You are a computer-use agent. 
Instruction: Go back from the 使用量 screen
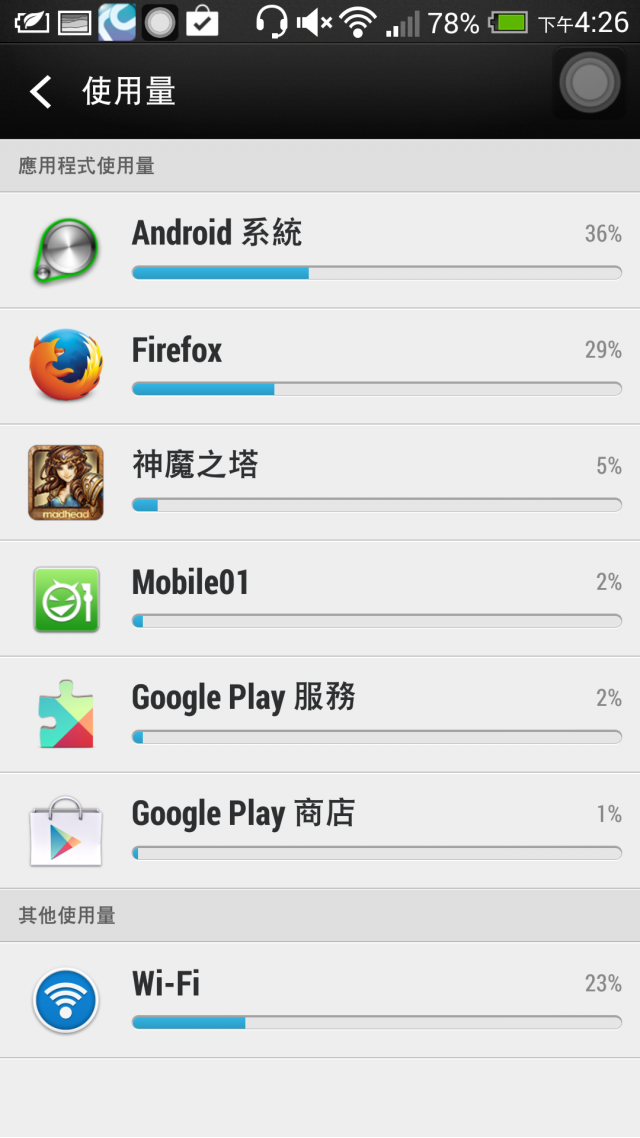pyautogui.click(x=40, y=92)
